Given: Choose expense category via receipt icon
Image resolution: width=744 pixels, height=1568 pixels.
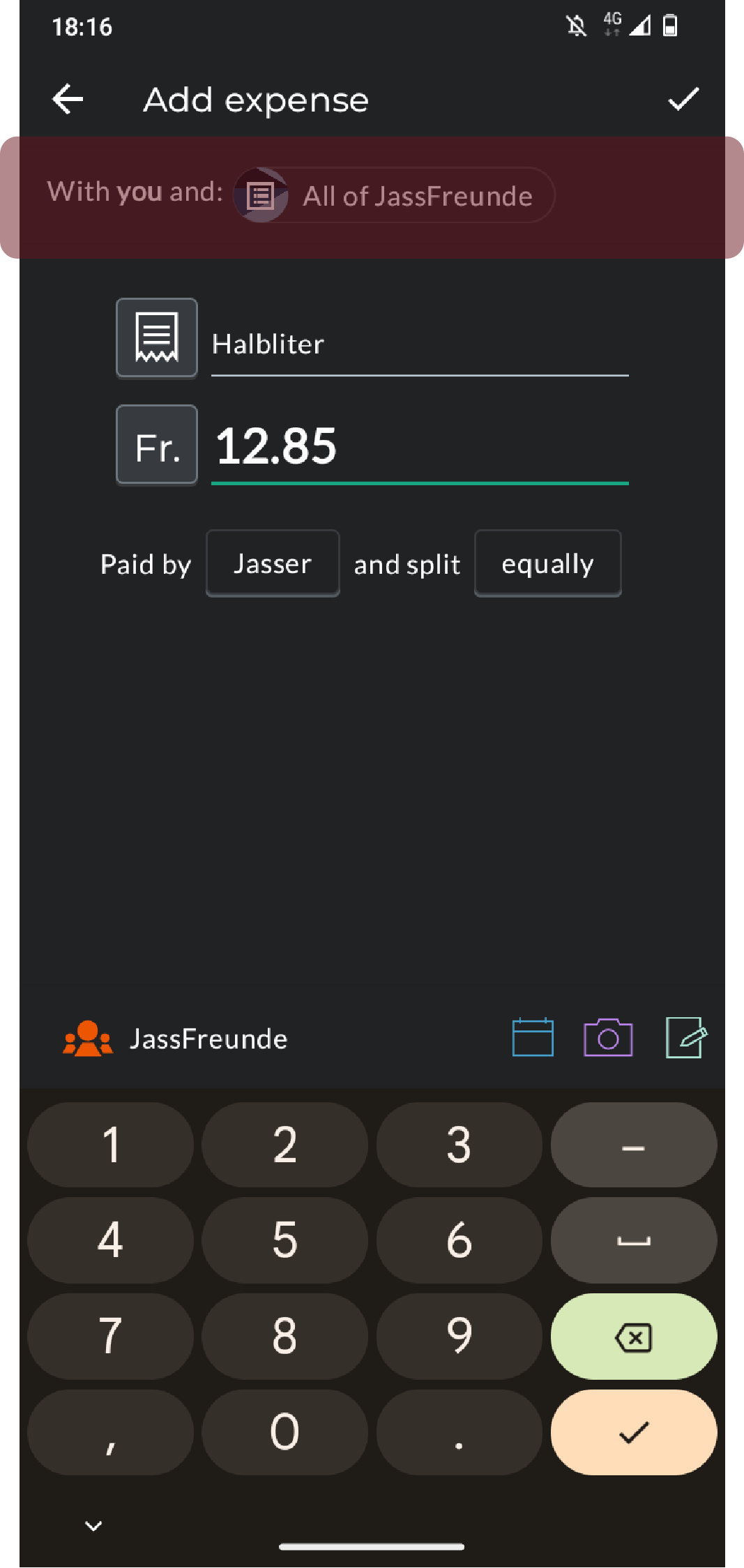Looking at the screenshot, I should (156, 338).
